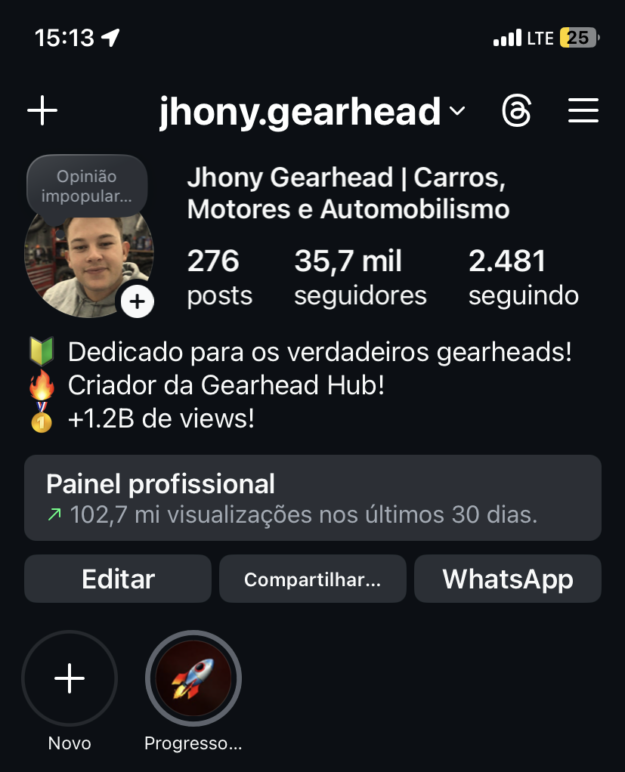Open the WhatsApp button
625x772 pixels.
[x=507, y=579]
